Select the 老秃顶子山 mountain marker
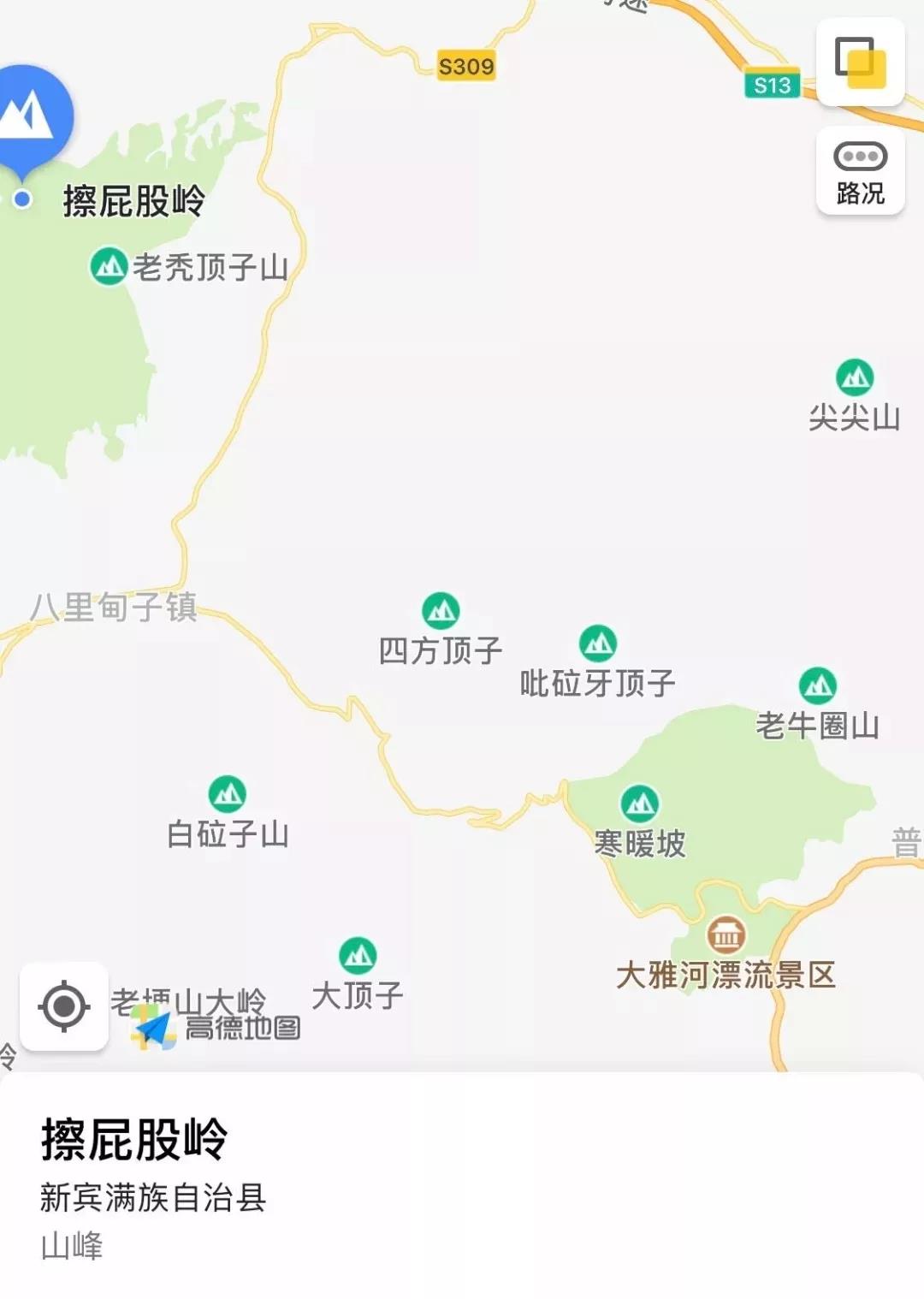Screen dimensions: 924x1299 pyautogui.click(x=110, y=264)
